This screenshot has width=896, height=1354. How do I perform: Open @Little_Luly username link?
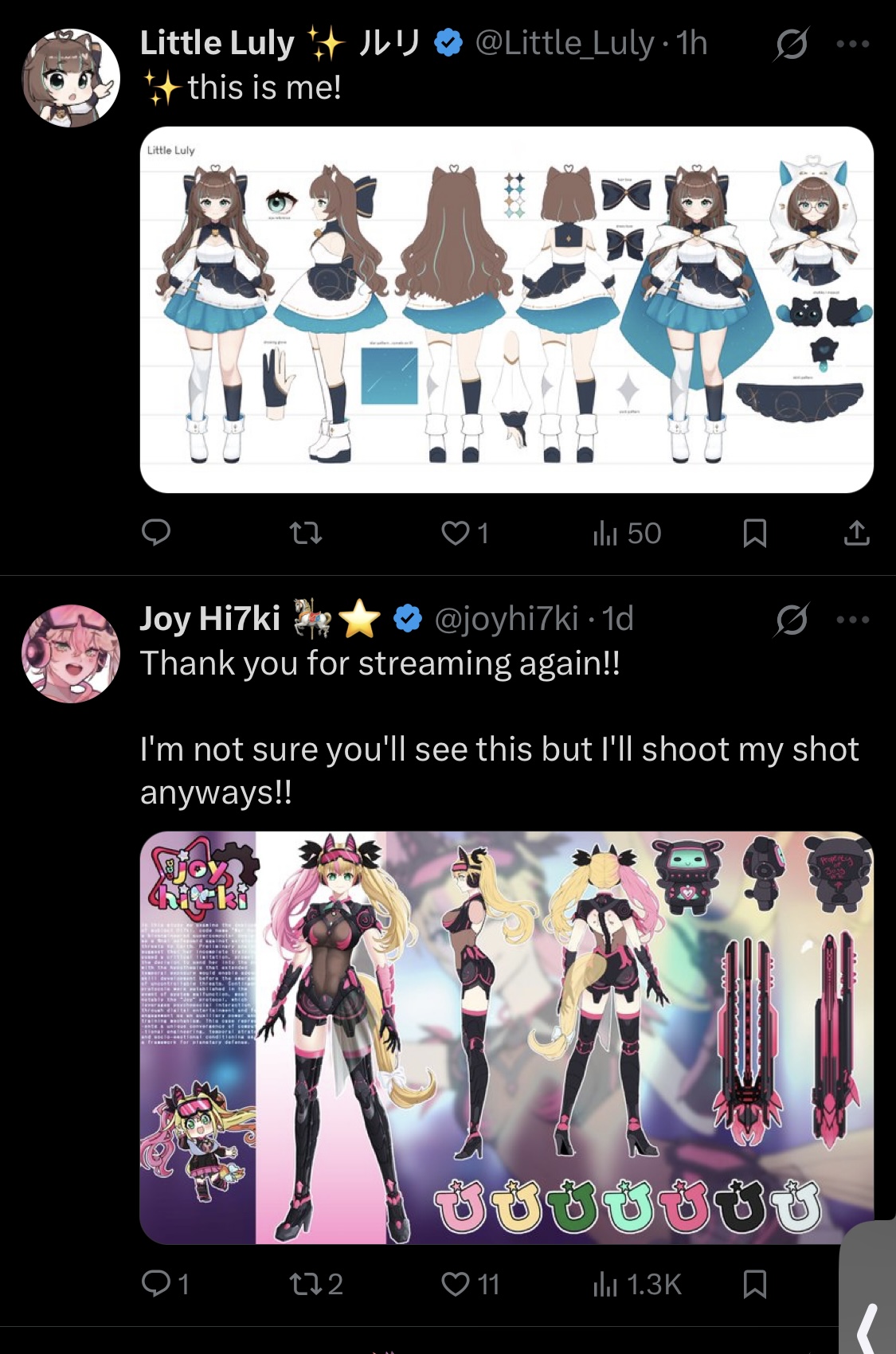564,43
